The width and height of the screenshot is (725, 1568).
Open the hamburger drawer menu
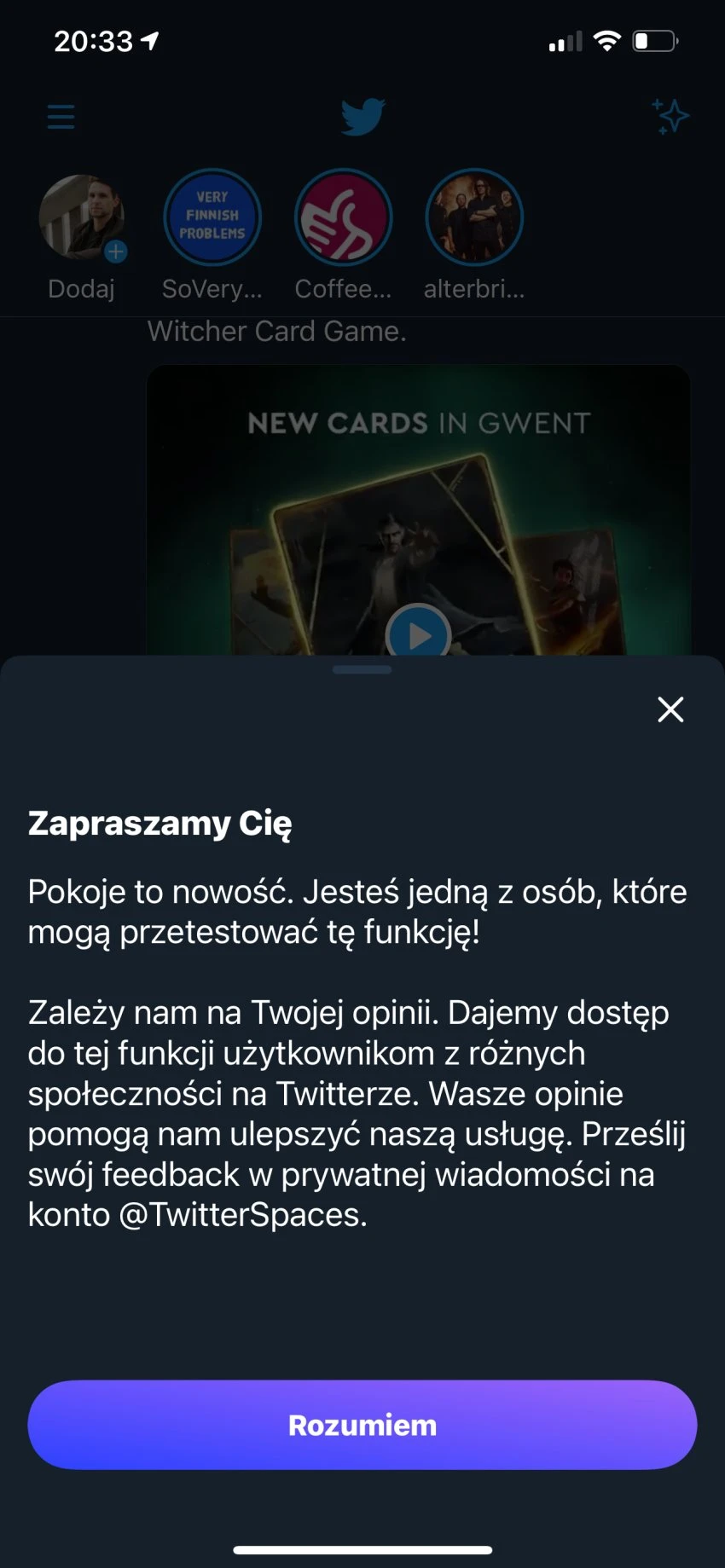(61, 116)
